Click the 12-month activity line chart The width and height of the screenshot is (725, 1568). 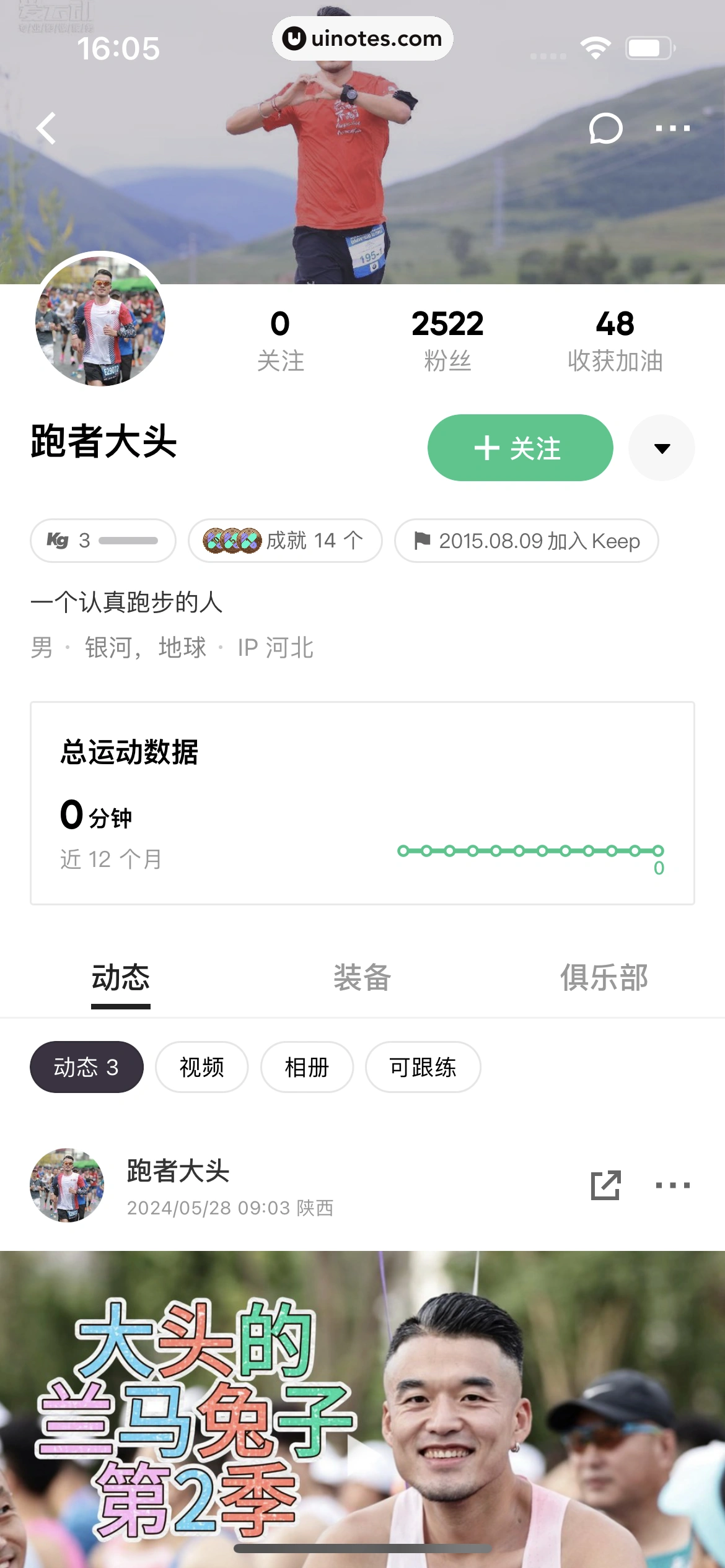tap(530, 852)
